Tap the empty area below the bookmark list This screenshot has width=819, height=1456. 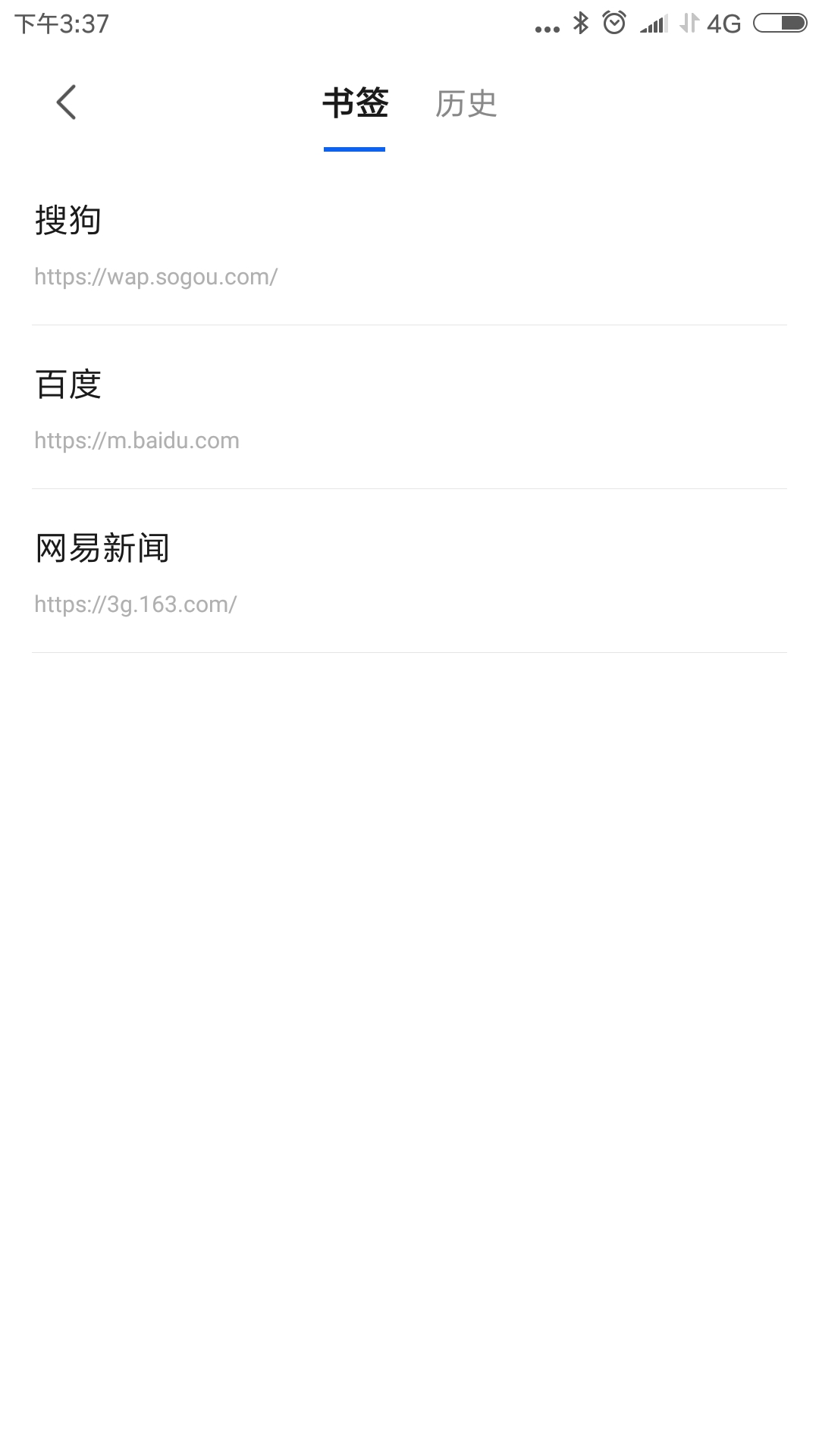pyautogui.click(x=409, y=986)
